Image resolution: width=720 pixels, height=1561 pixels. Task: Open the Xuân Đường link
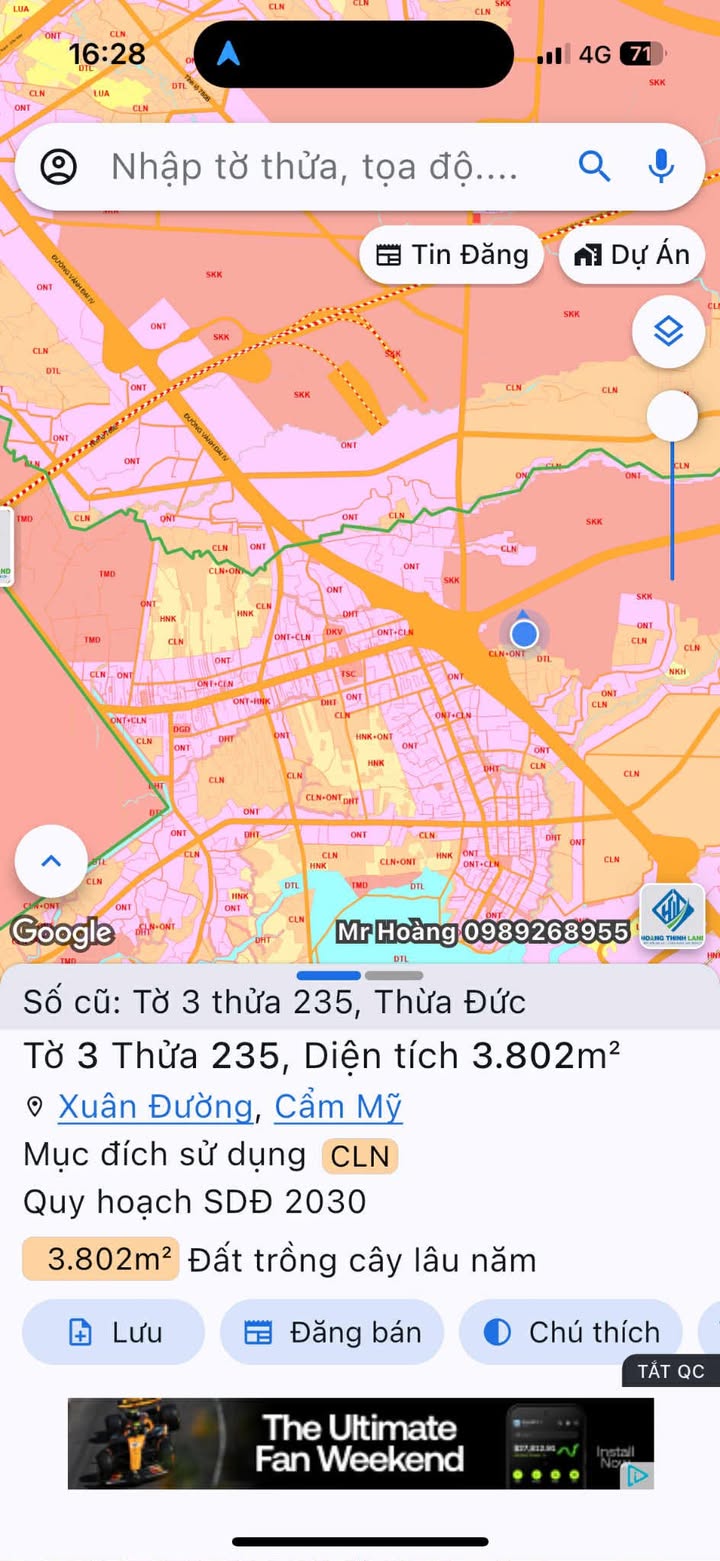[x=155, y=1106]
